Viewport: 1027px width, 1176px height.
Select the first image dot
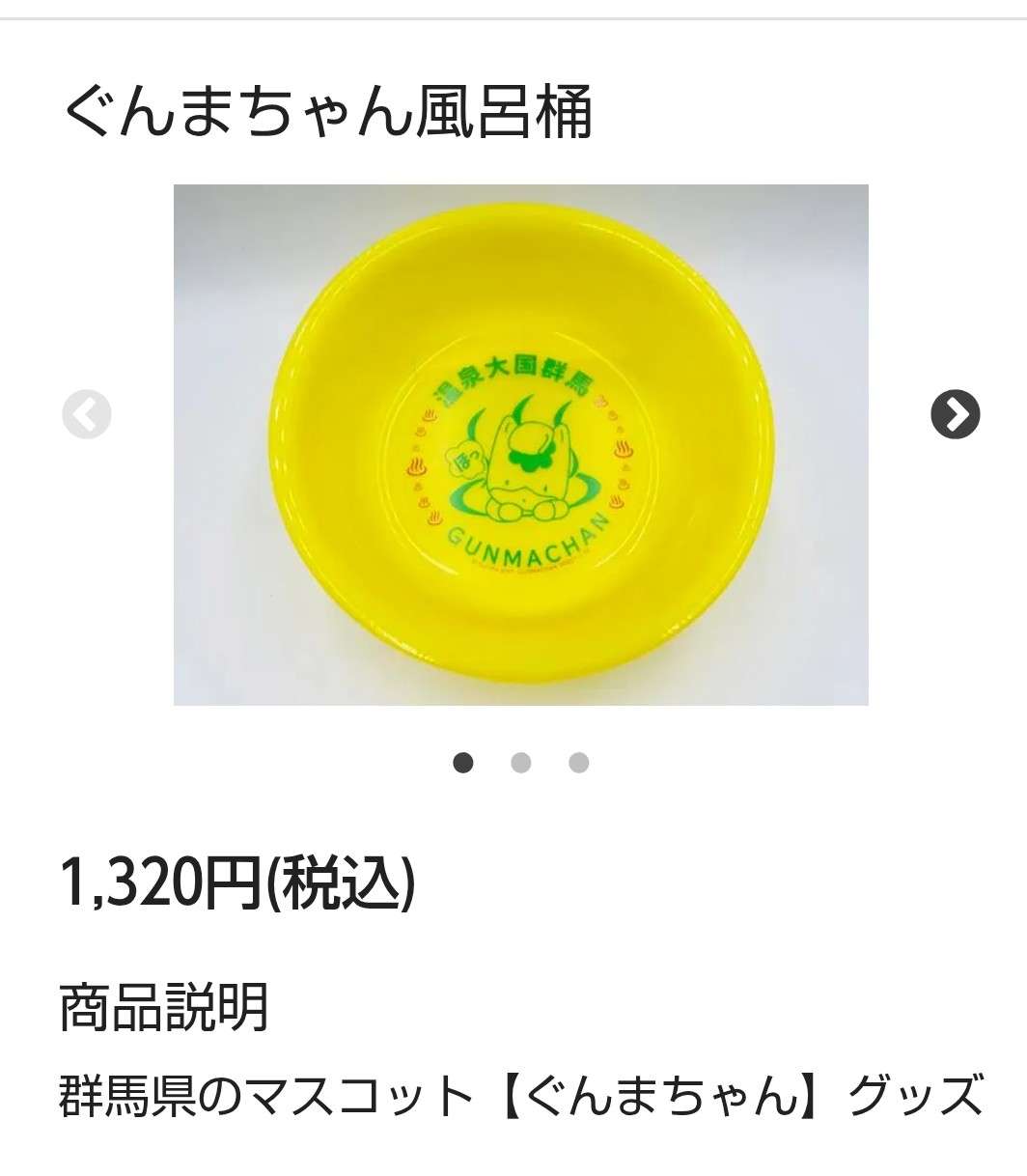463,763
